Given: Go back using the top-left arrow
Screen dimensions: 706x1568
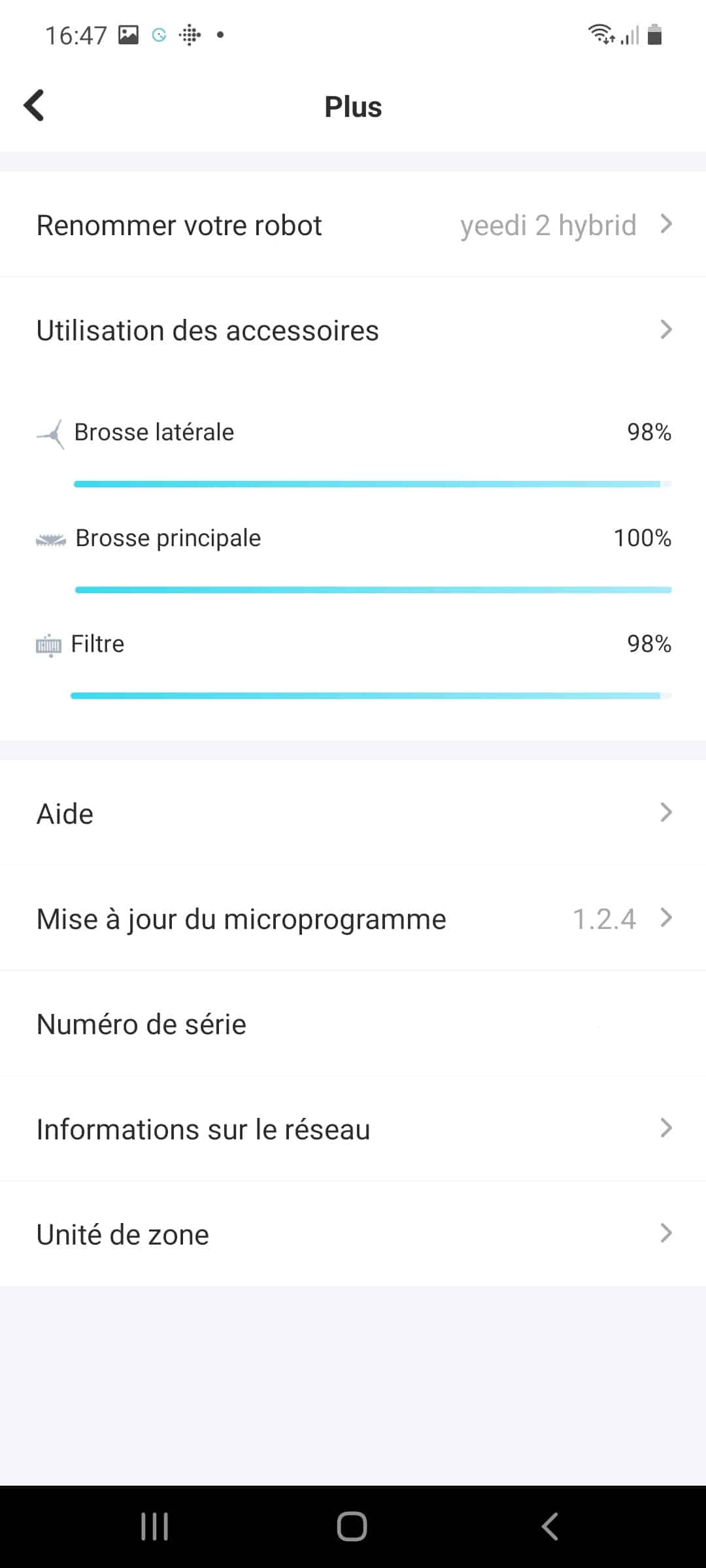Looking at the screenshot, I should point(34,106).
